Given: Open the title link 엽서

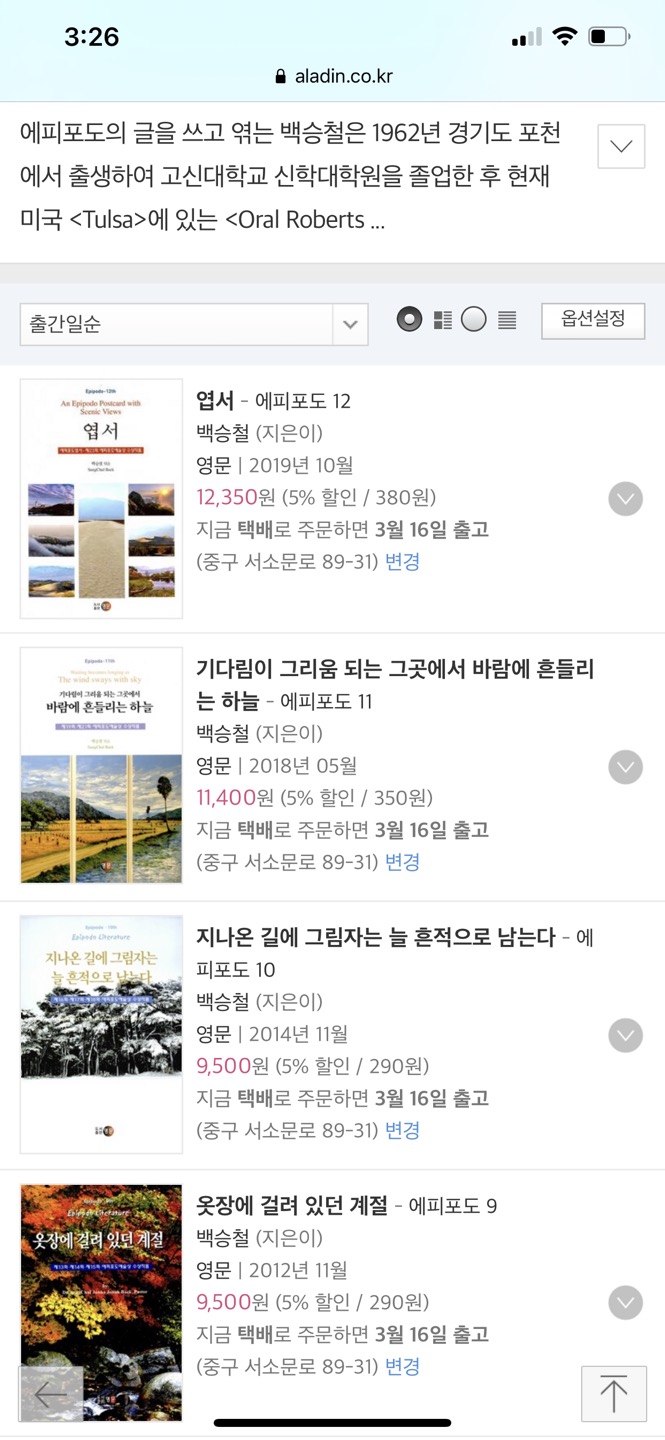Looking at the screenshot, I should (x=215, y=401).
